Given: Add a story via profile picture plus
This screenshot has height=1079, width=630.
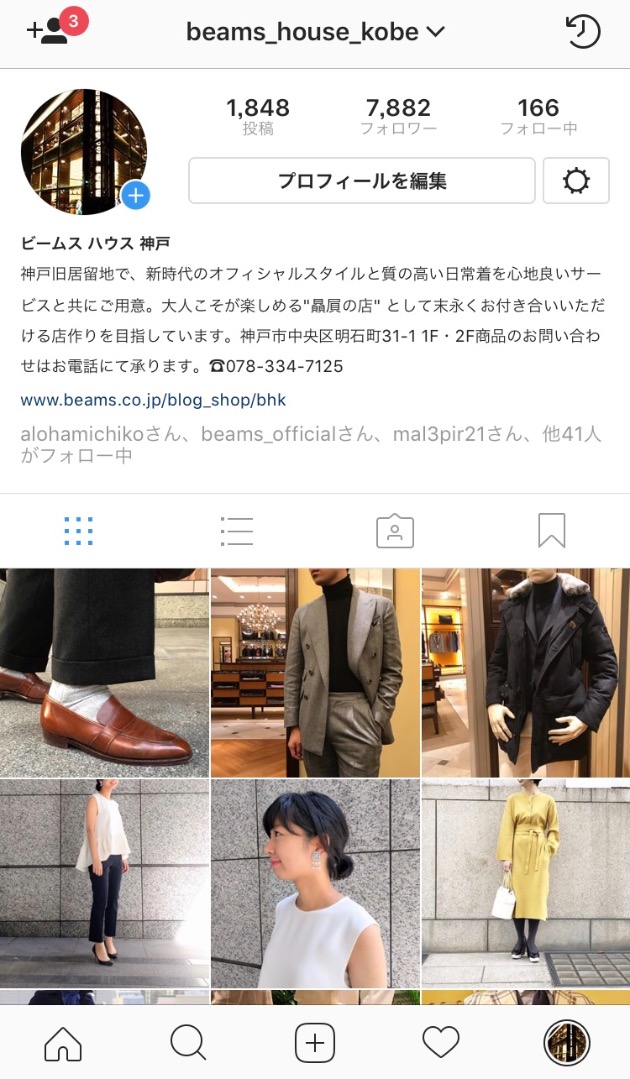Looking at the screenshot, I should tap(135, 195).
